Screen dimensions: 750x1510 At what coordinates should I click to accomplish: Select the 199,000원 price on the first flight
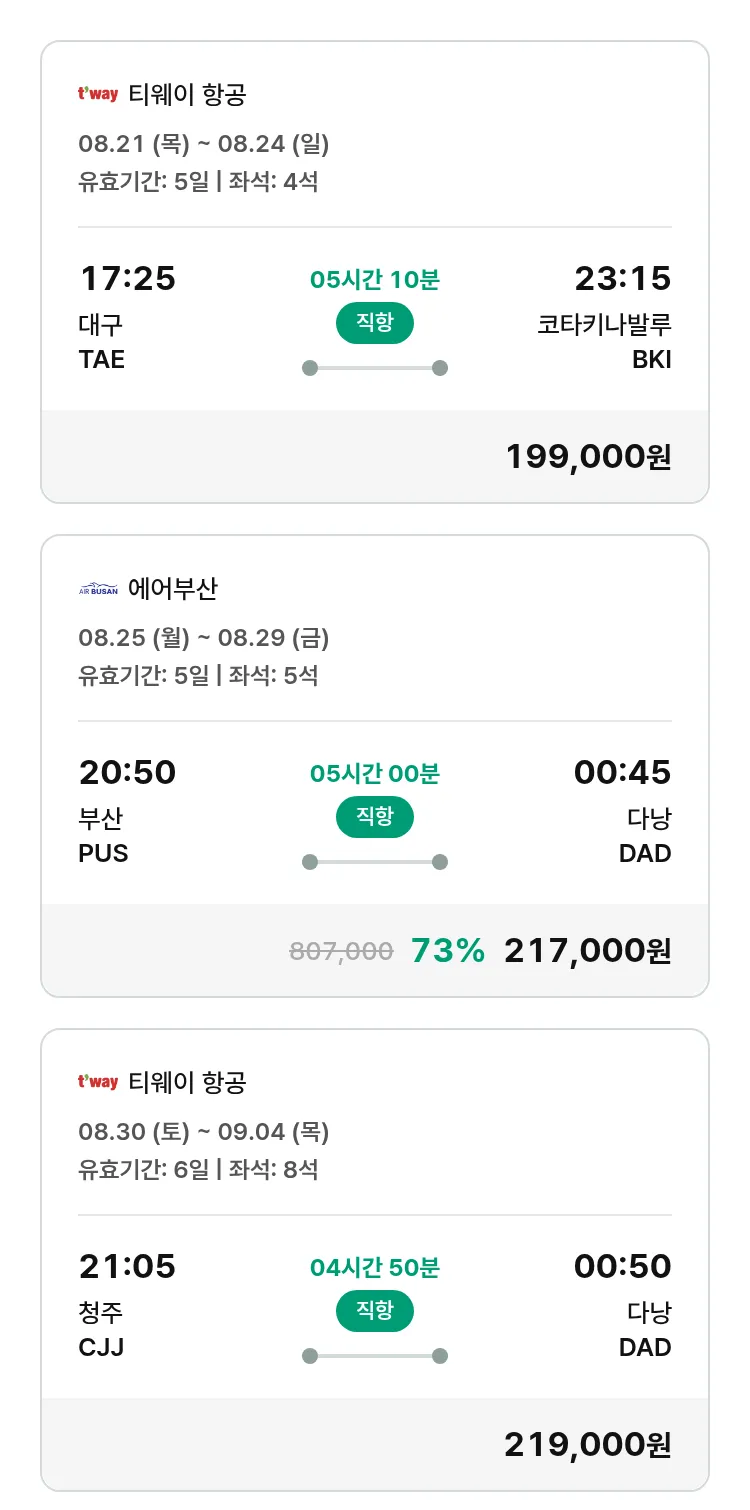click(x=587, y=455)
